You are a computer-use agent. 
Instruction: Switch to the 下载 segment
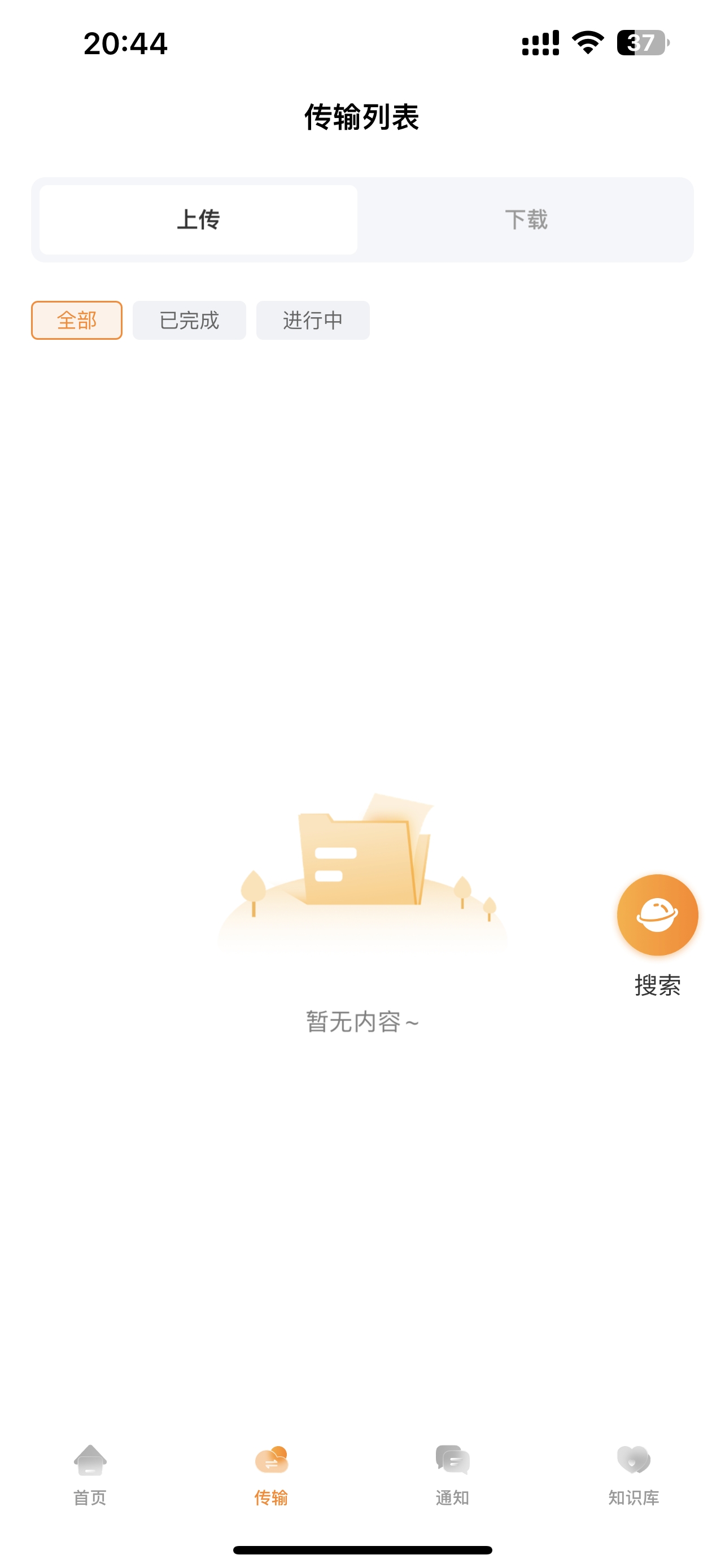[526, 220]
